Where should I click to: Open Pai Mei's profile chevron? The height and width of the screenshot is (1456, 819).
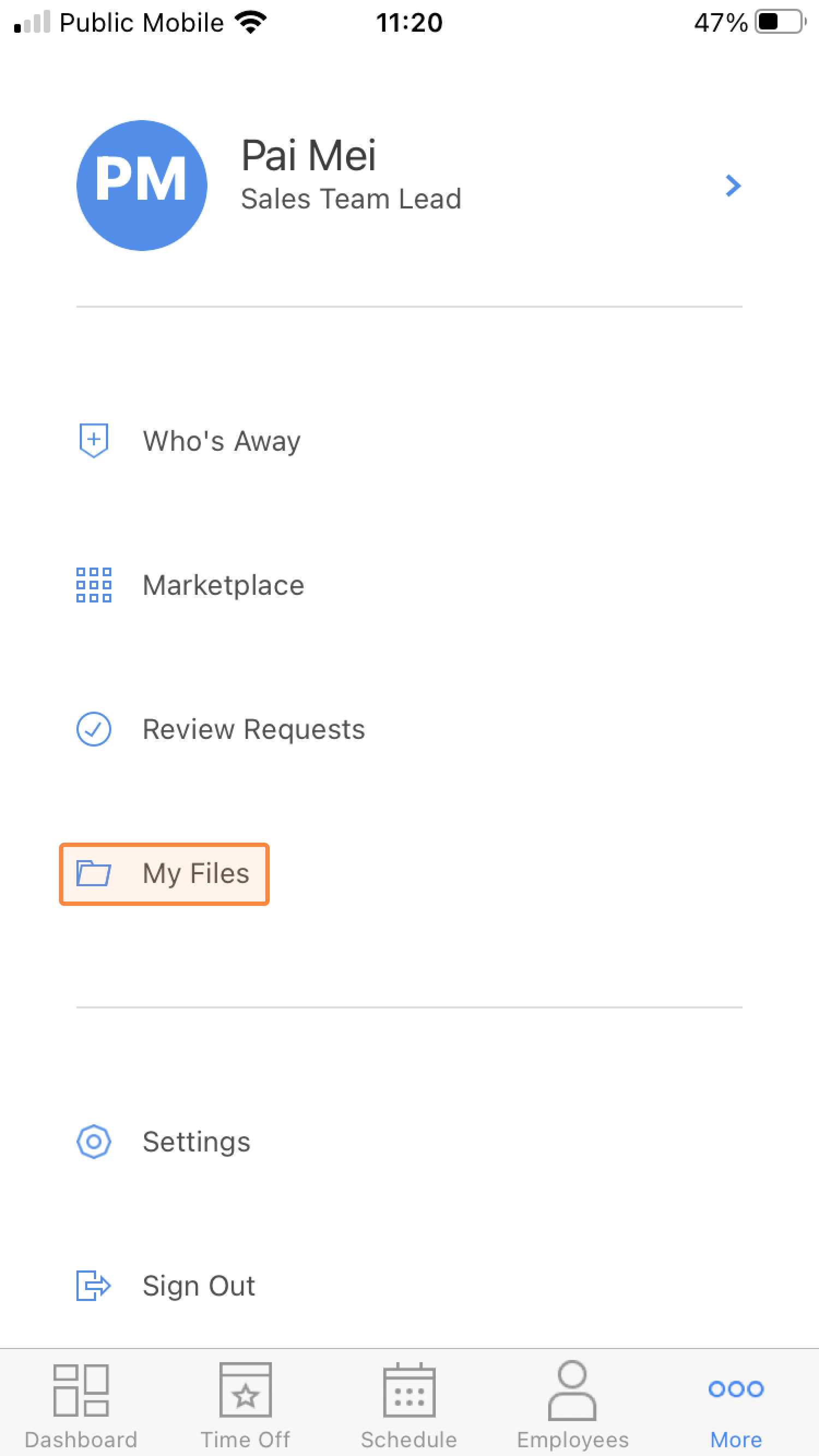(x=733, y=186)
